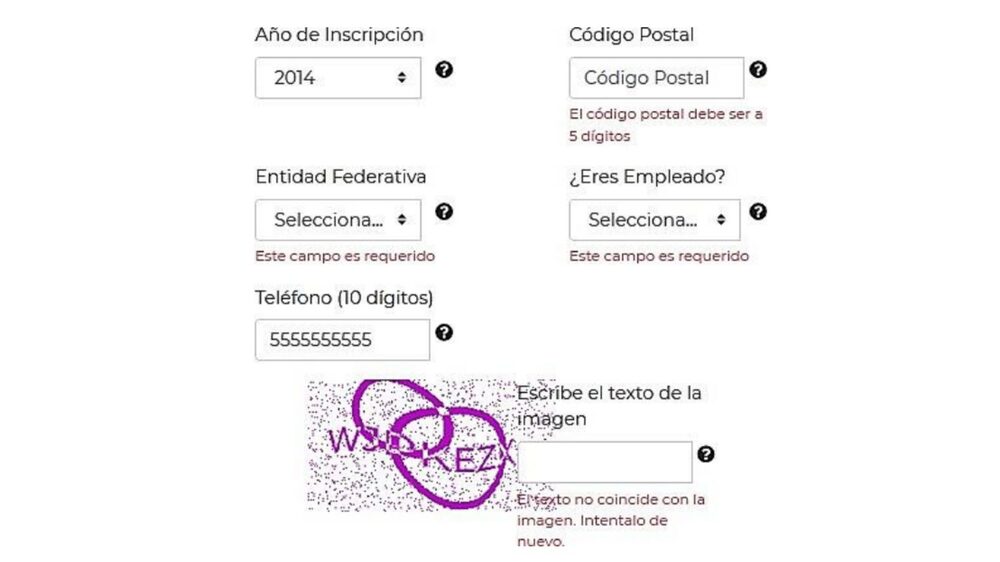View help for the Teléfono field
This screenshot has width=1000, height=562.
click(x=445, y=333)
